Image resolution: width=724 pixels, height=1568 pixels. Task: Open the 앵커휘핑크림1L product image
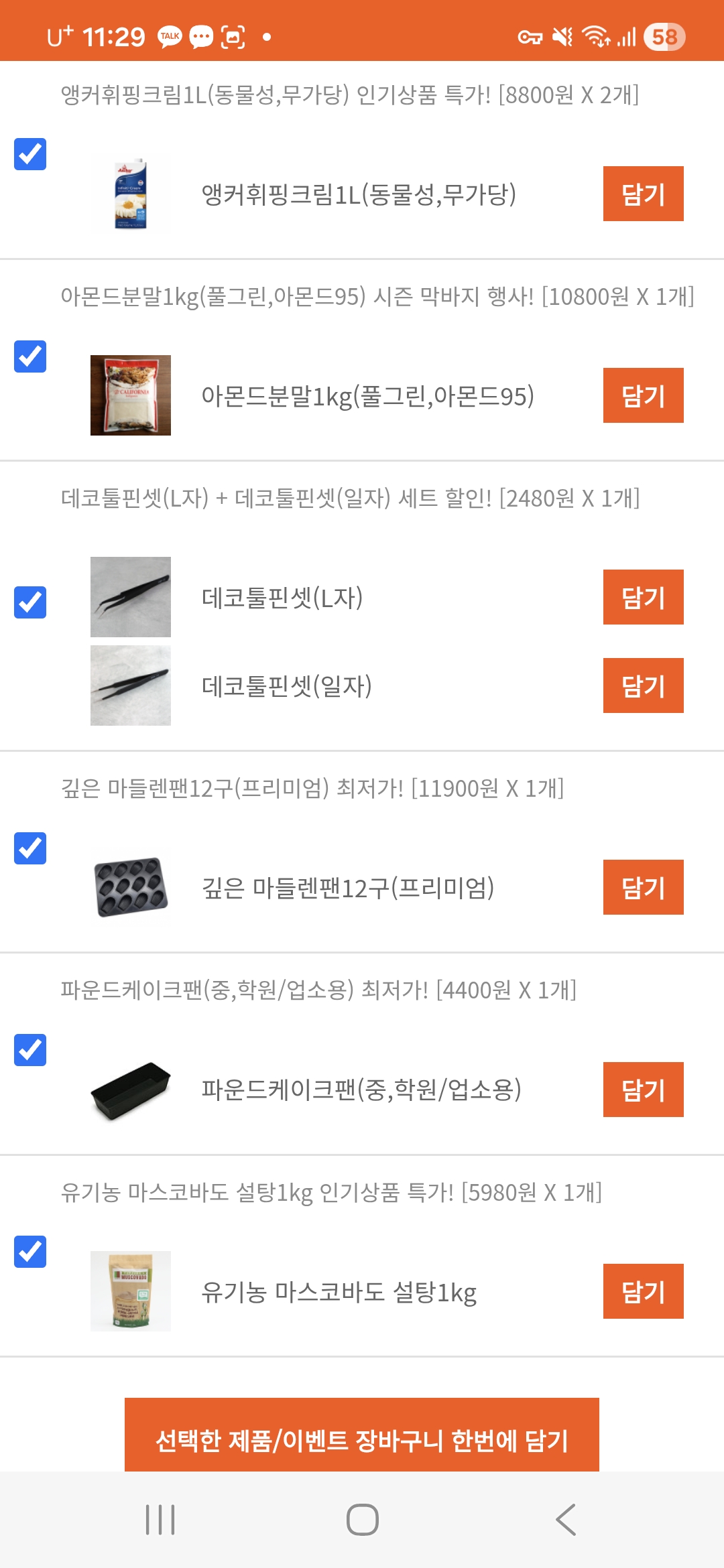131,194
